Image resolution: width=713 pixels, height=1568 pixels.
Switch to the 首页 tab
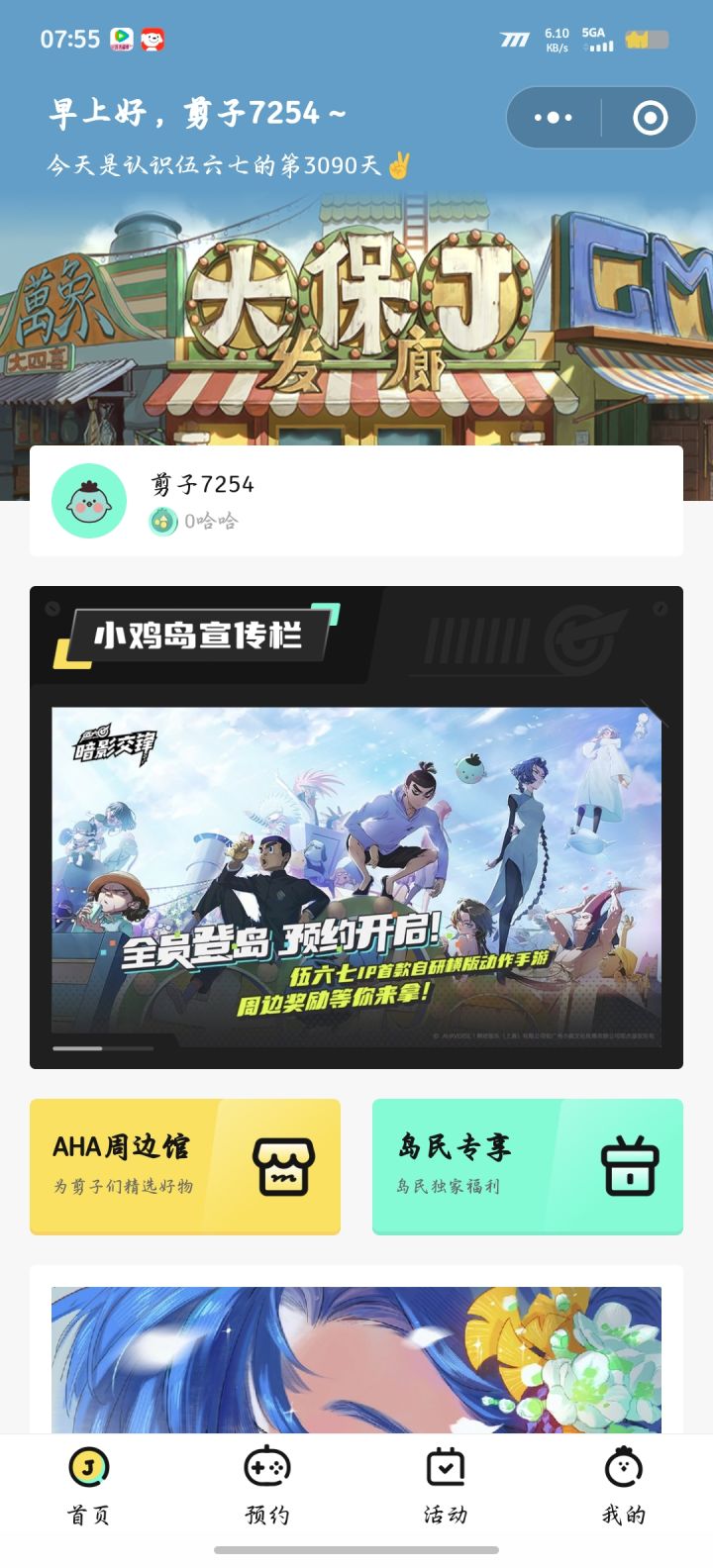click(x=89, y=1487)
